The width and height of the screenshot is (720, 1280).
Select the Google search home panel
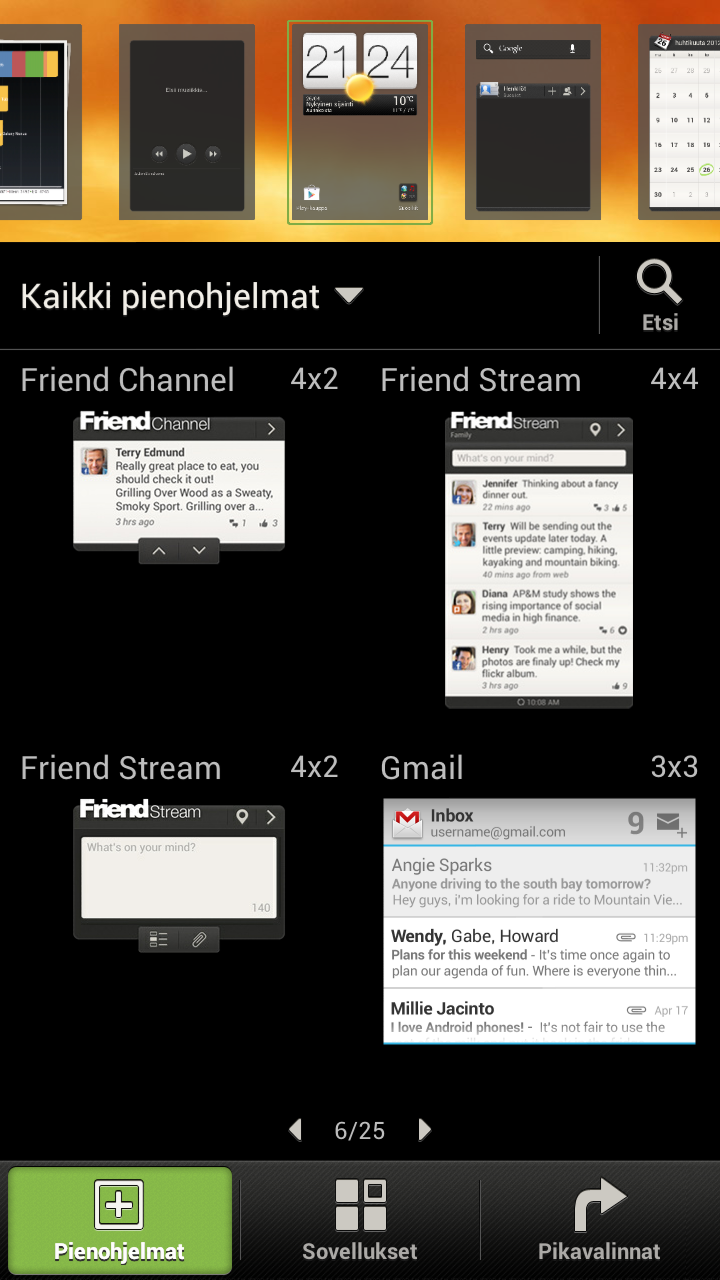coord(533,122)
